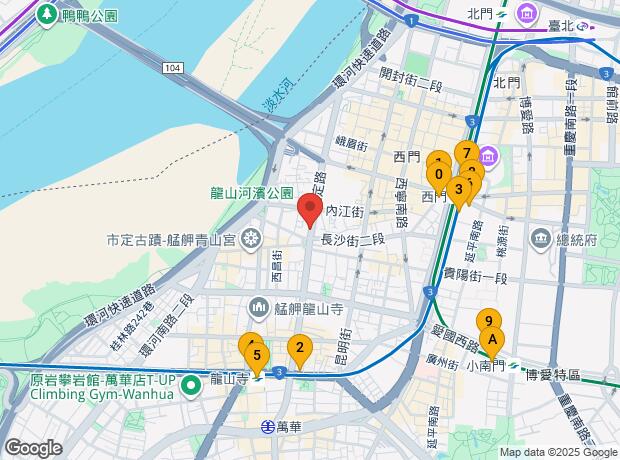The height and width of the screenshot is (460, 620).
Task: Open the 艋舺龍山寺 temple place icon
Action: pyautogui.click(x=259, y=309)
